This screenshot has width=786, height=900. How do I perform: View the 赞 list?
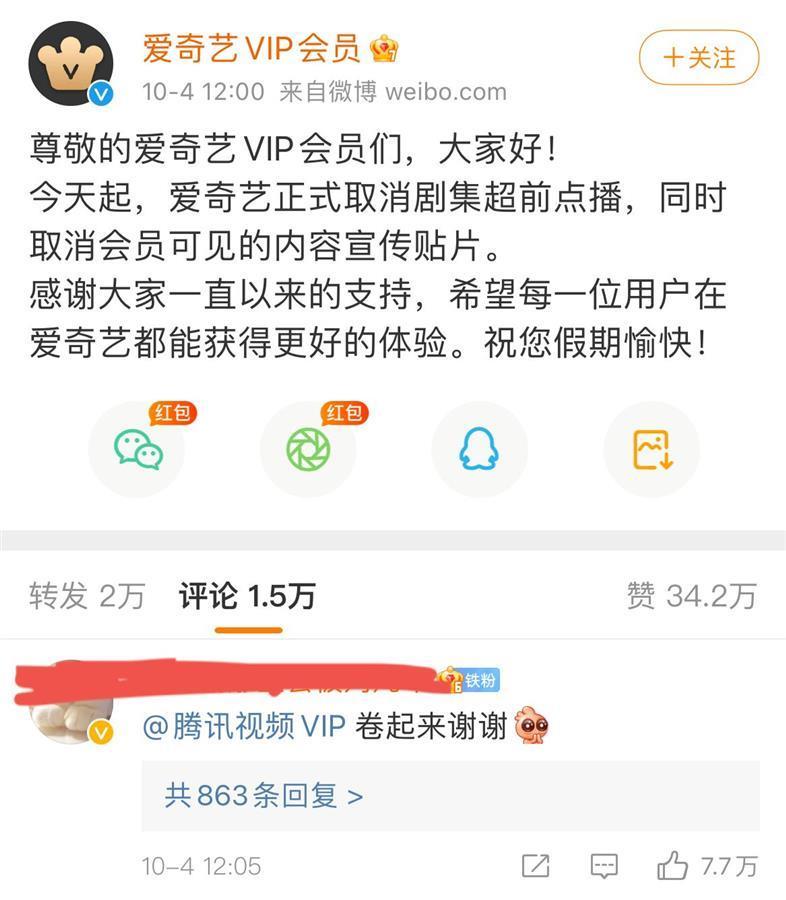pyautogui.click(x=691, y=597)
